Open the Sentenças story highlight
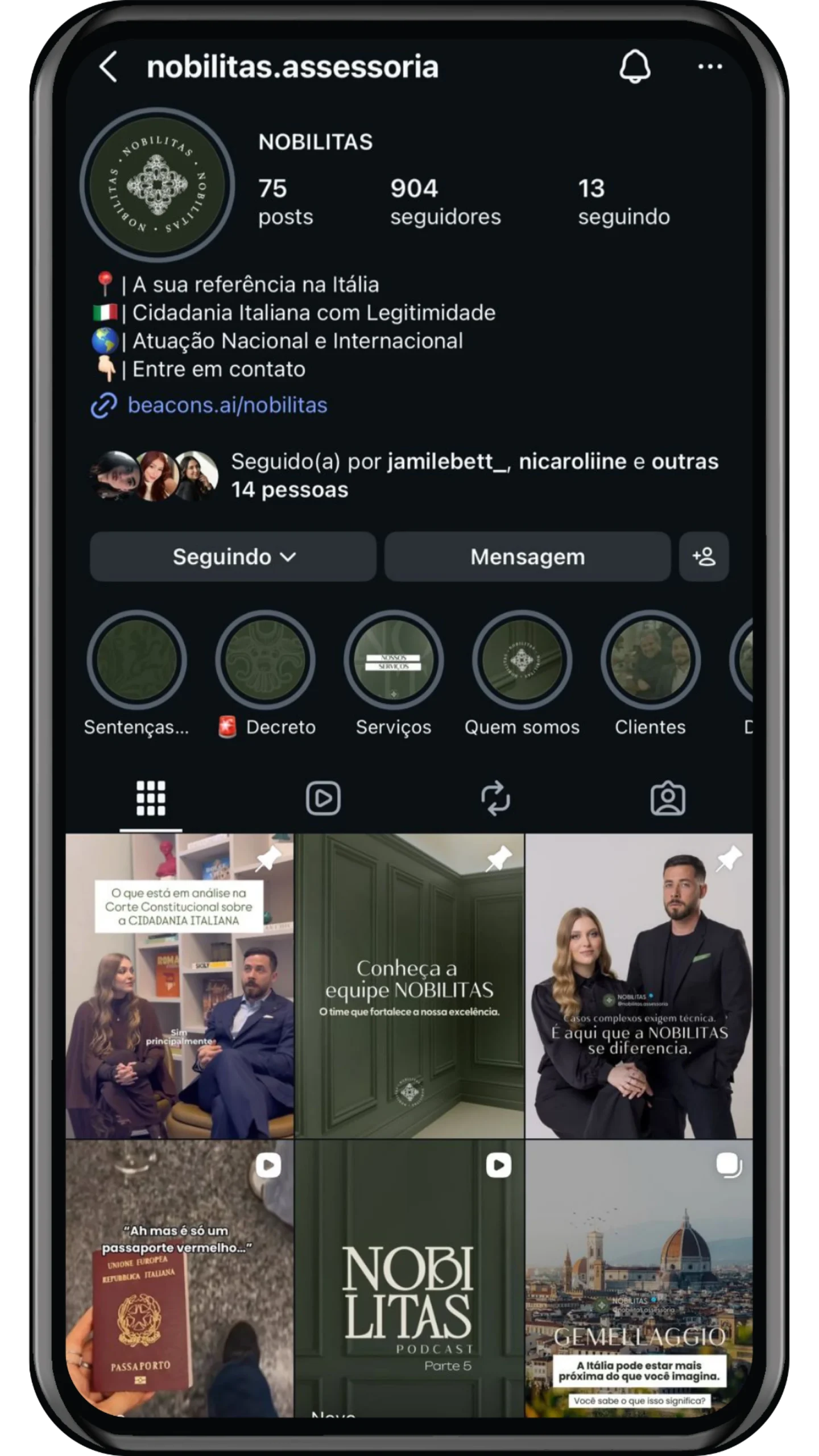Screen dimensions: 819x1456 (136, 660)
